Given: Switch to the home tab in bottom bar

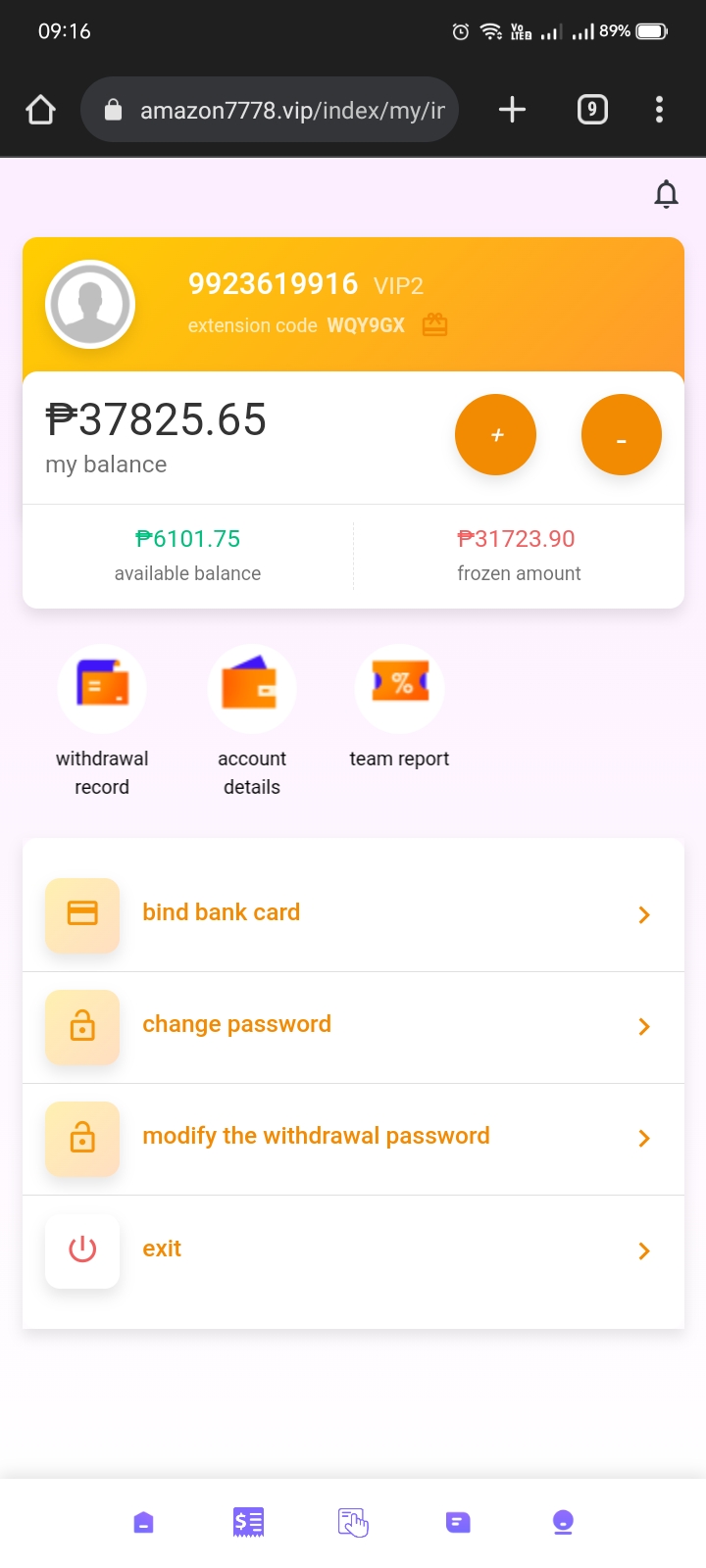Looking at the screenshot, I should (x=143, y=1522).
